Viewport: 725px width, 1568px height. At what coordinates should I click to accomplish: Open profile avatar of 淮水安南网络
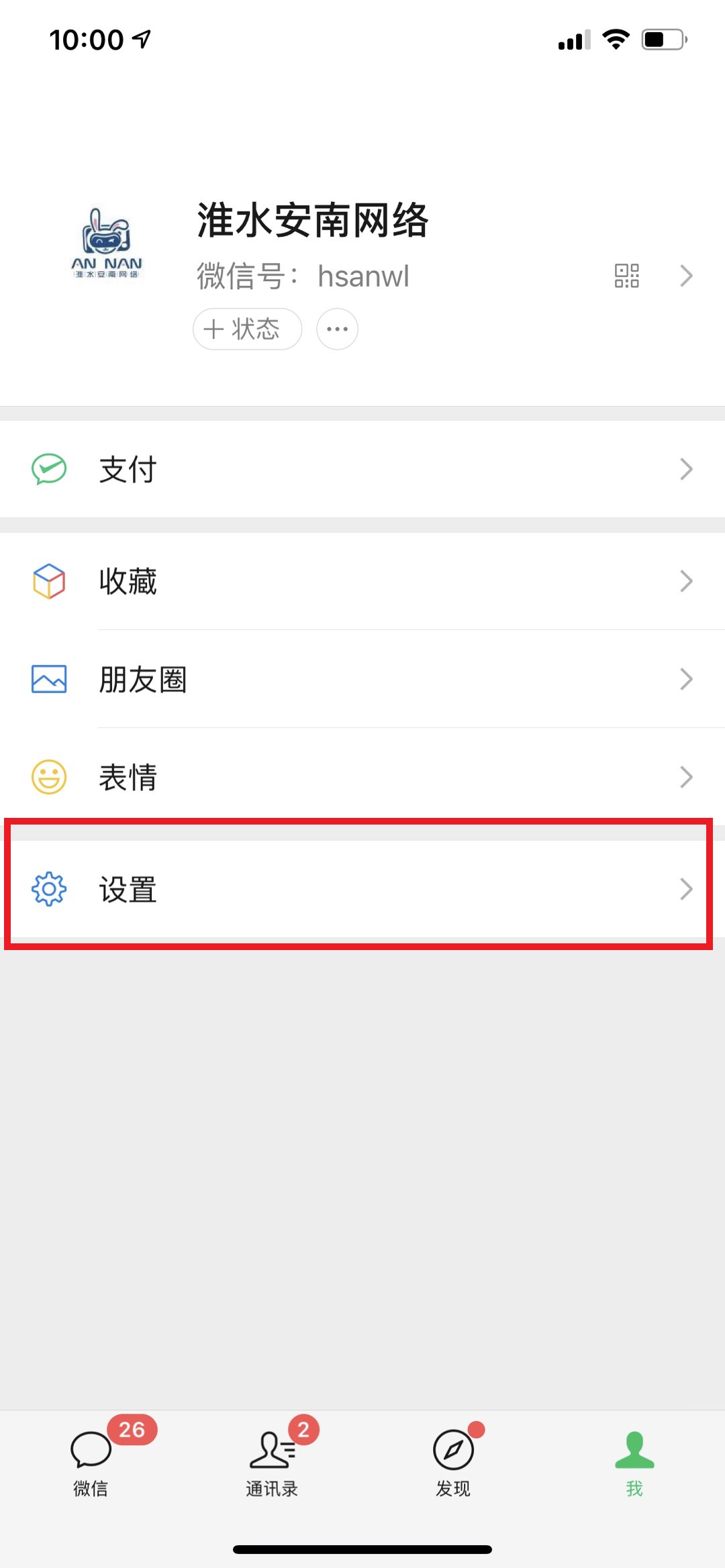(107, 243)
